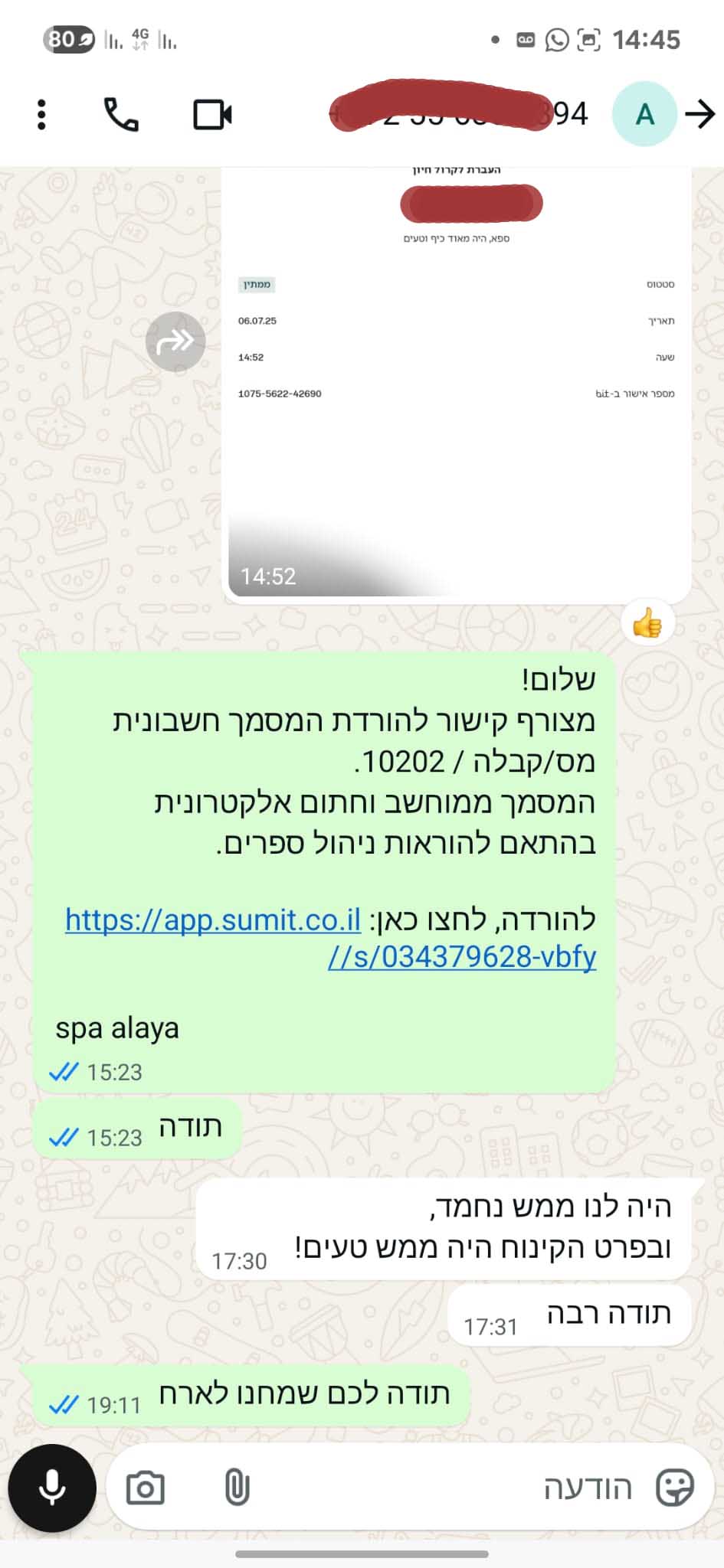View the thumbs-up reaction

pos(647,622)
